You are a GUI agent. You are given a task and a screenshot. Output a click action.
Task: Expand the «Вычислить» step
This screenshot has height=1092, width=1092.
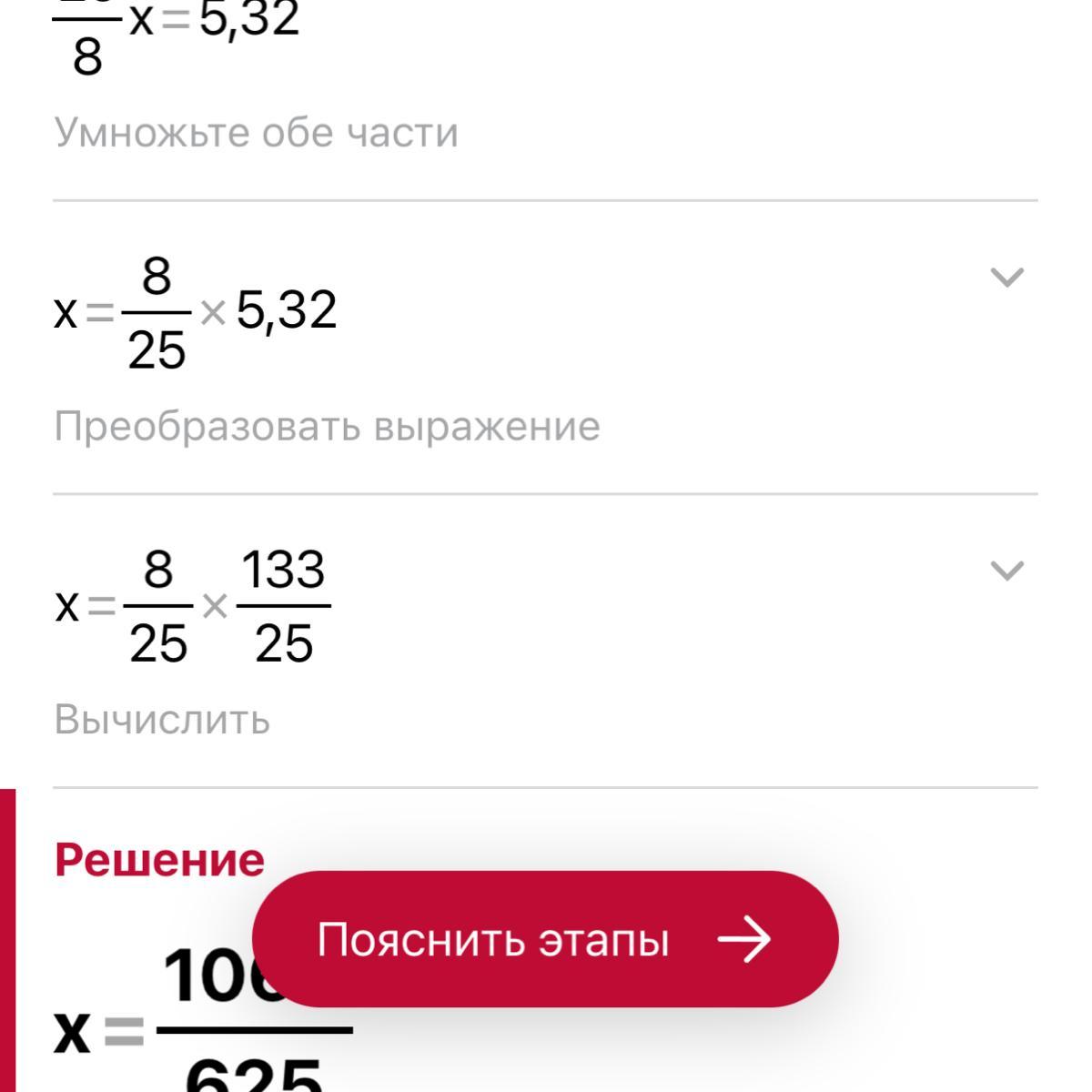pos(1006,571)
